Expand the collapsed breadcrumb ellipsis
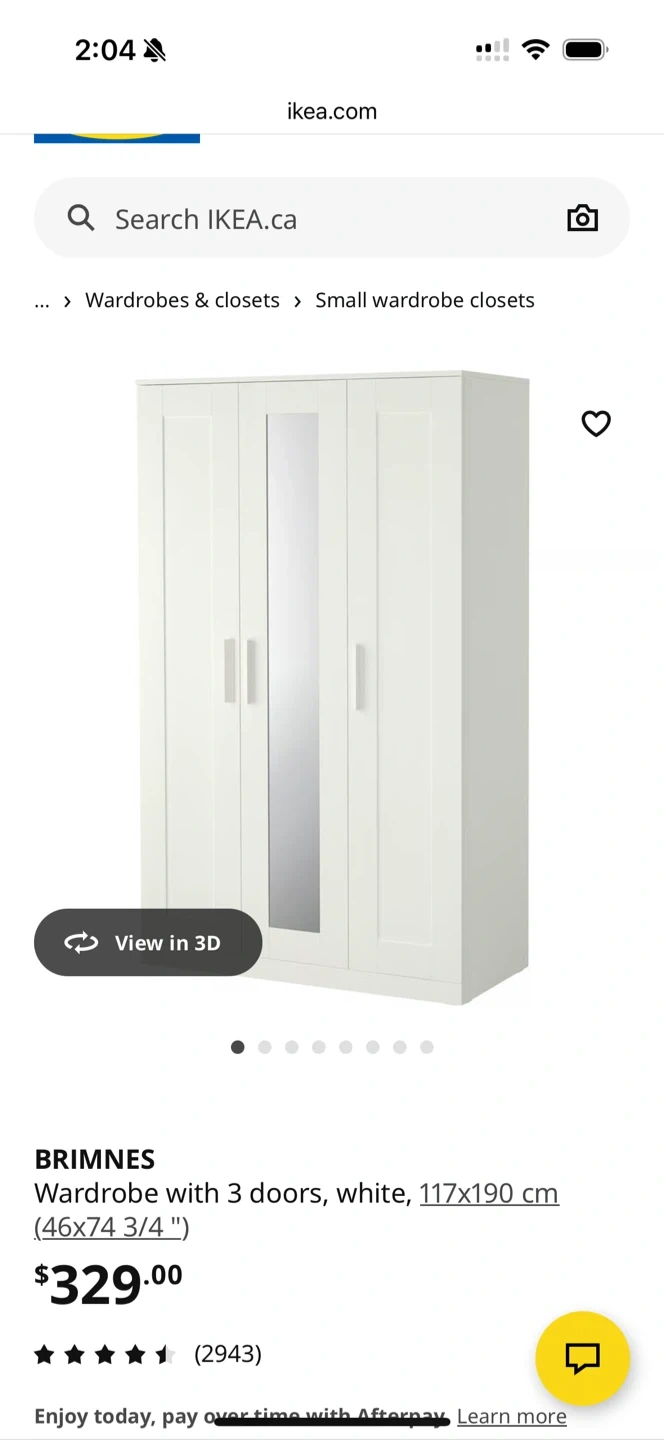 coord(42,301)
